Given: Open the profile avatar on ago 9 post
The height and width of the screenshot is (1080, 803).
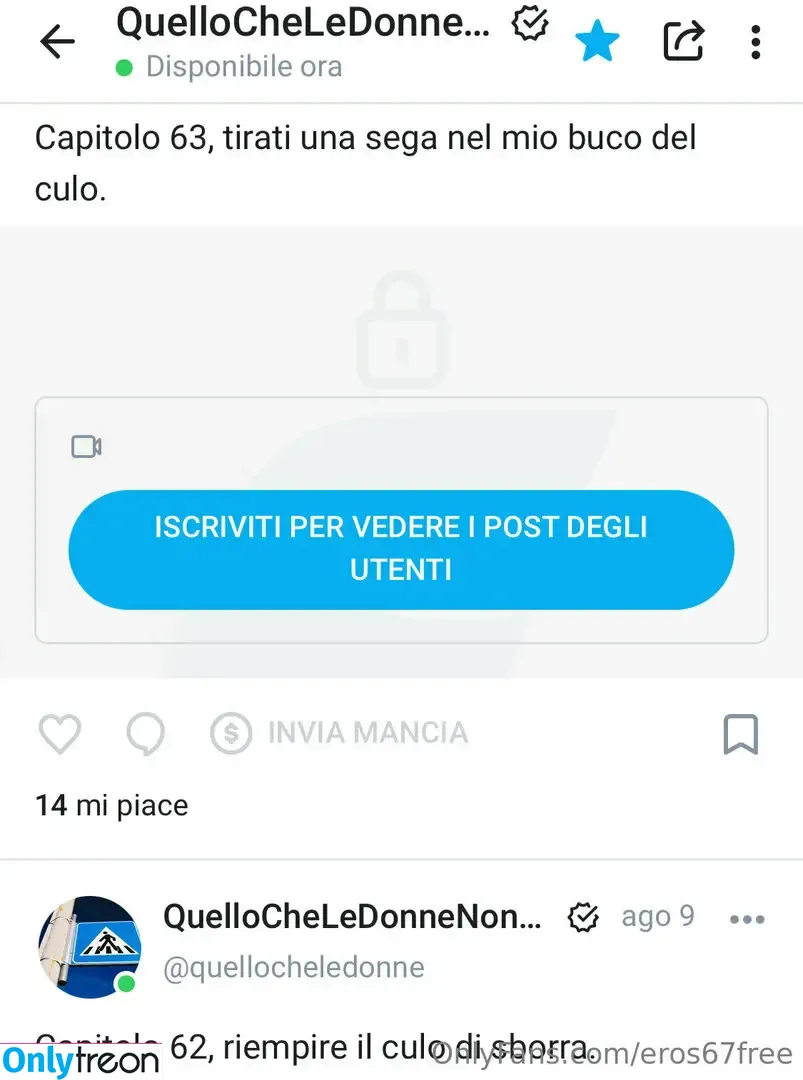Looking at the screenshot, I should pos(89,946).
